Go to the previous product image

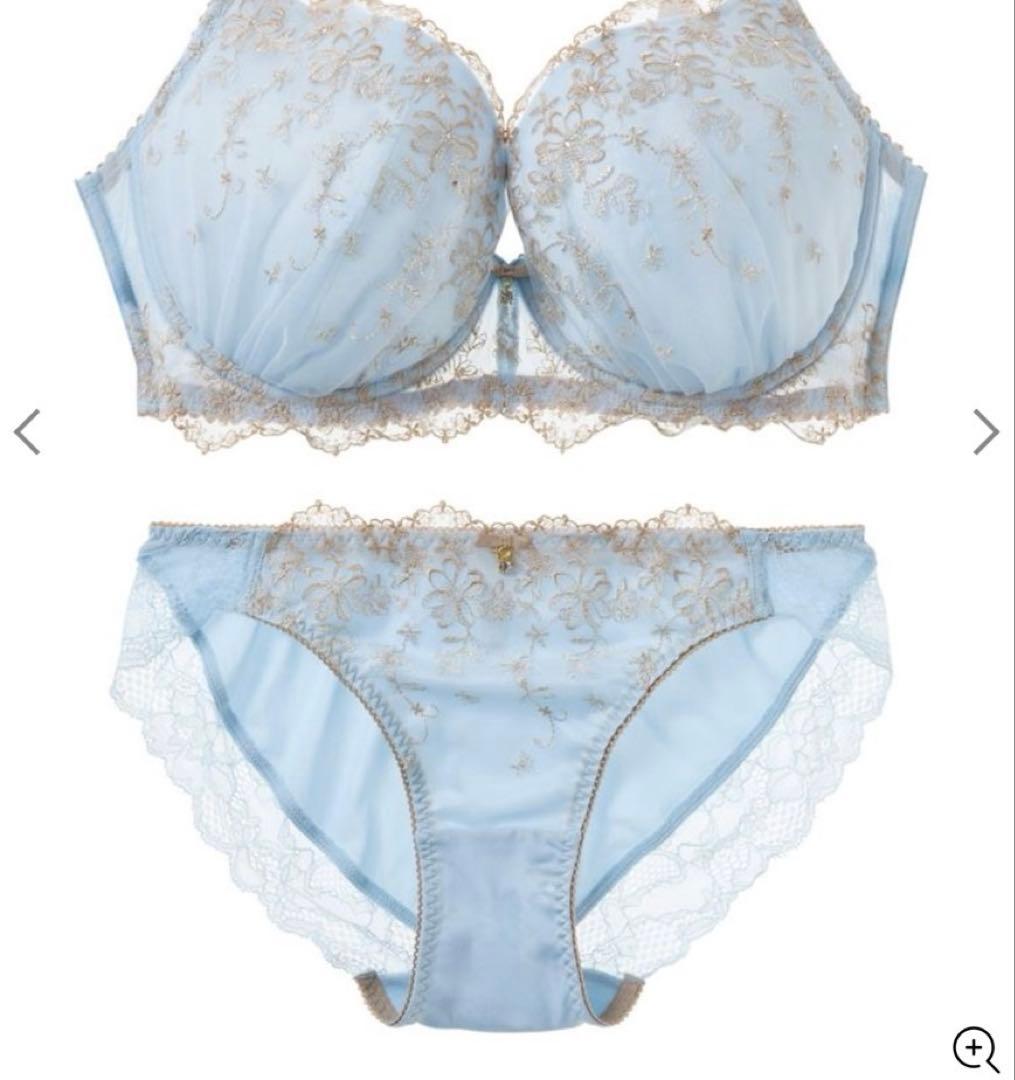coord(27,432)
